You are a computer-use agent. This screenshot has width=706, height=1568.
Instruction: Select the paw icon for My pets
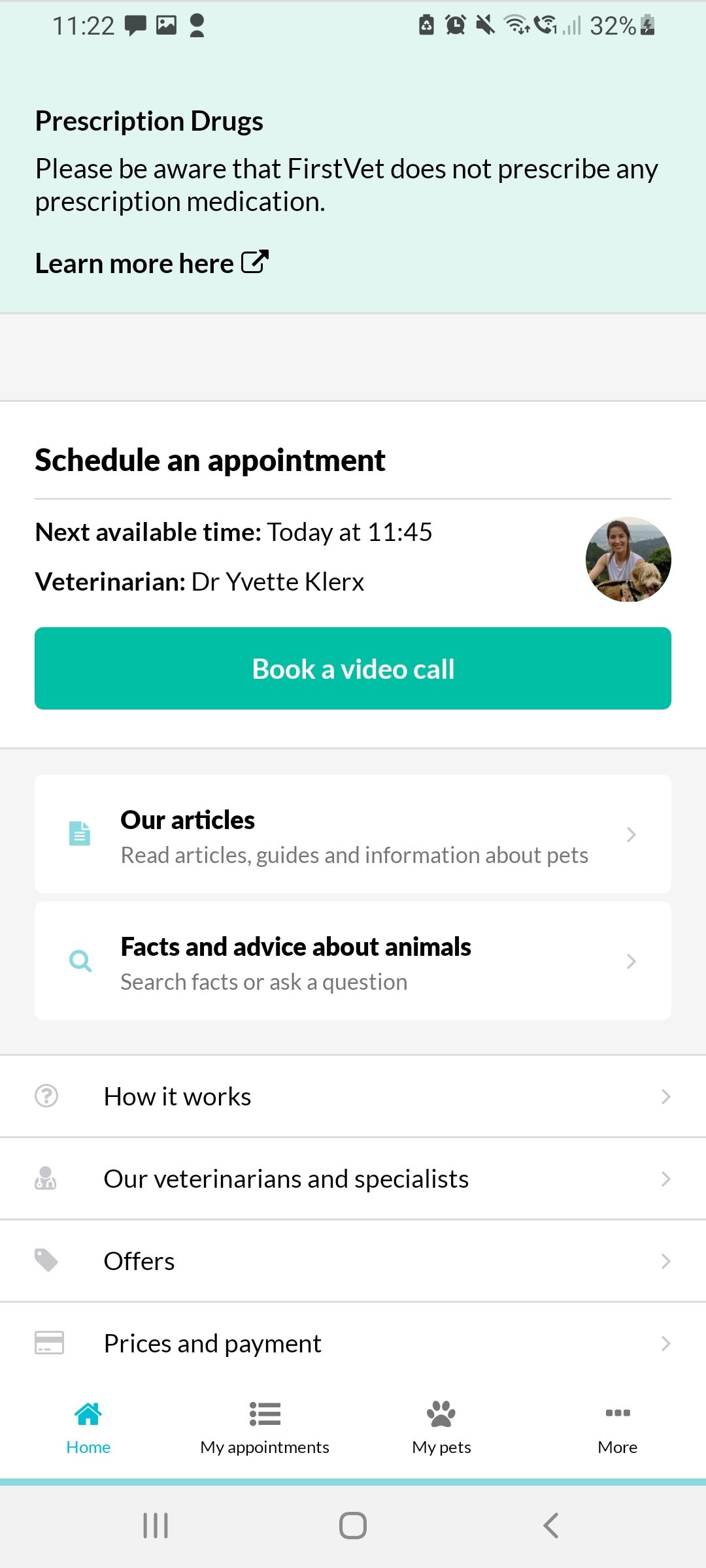[x=441, y=1411]
